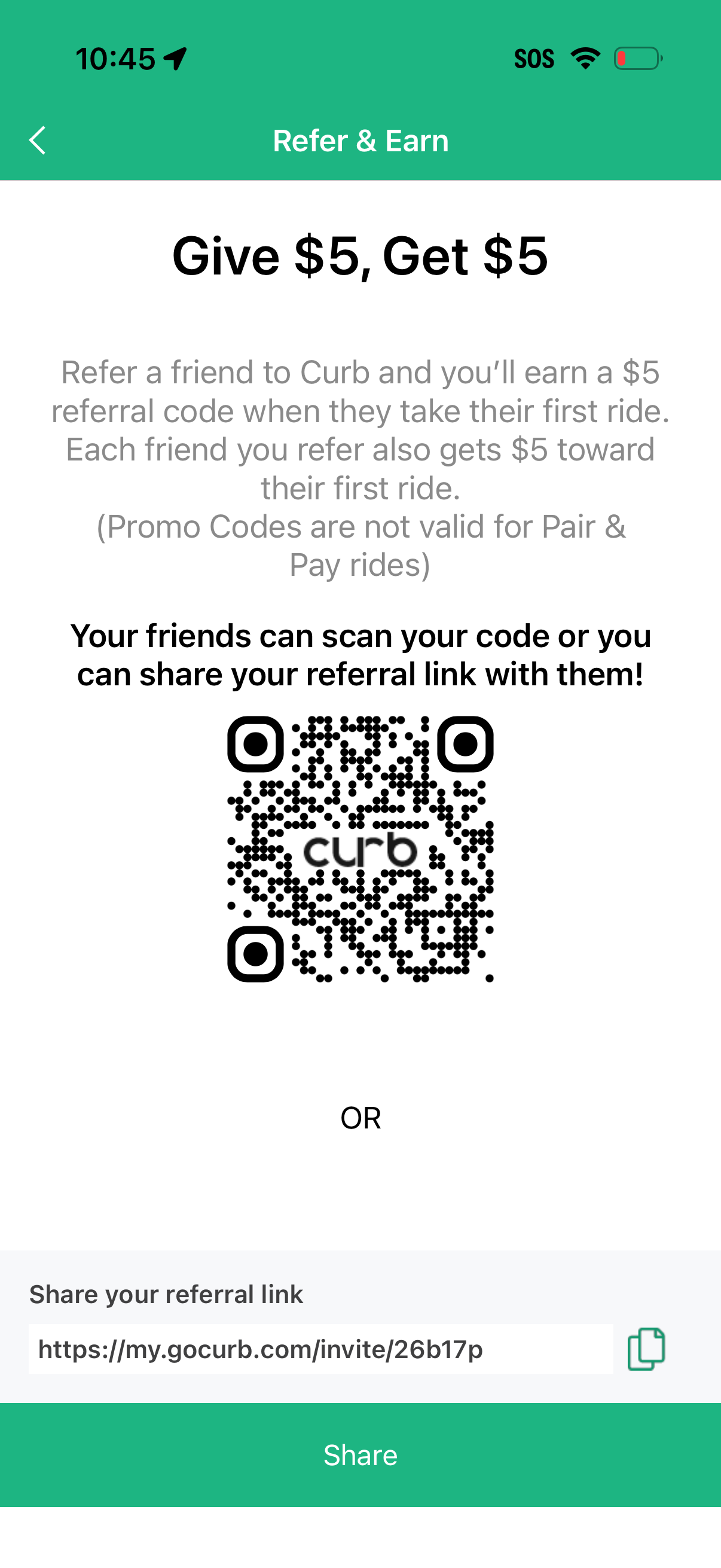Tap the Share button at the bottom
Screen dimensions: 721x1568
(x=360, y=1455)
